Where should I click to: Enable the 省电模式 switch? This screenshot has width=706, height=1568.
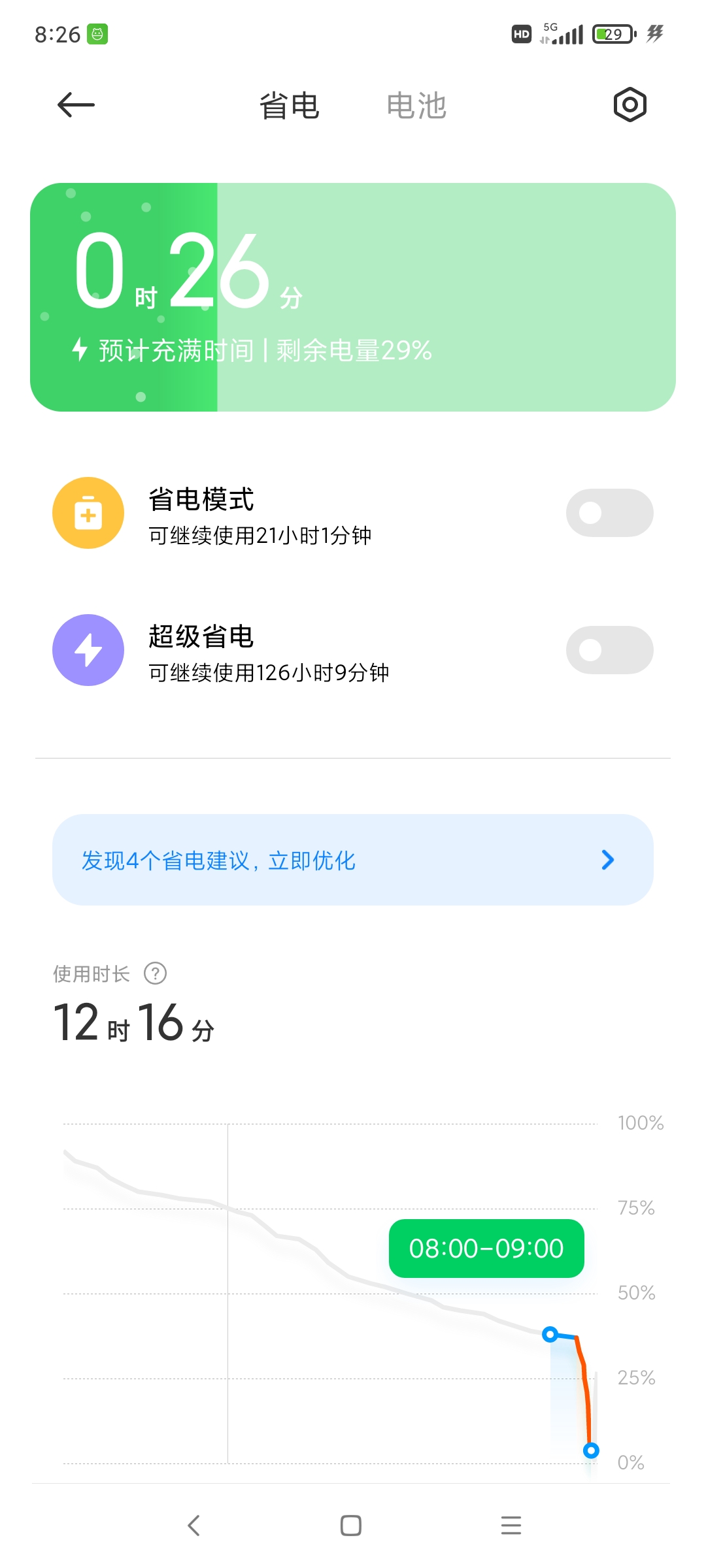(x=609, y=513)
